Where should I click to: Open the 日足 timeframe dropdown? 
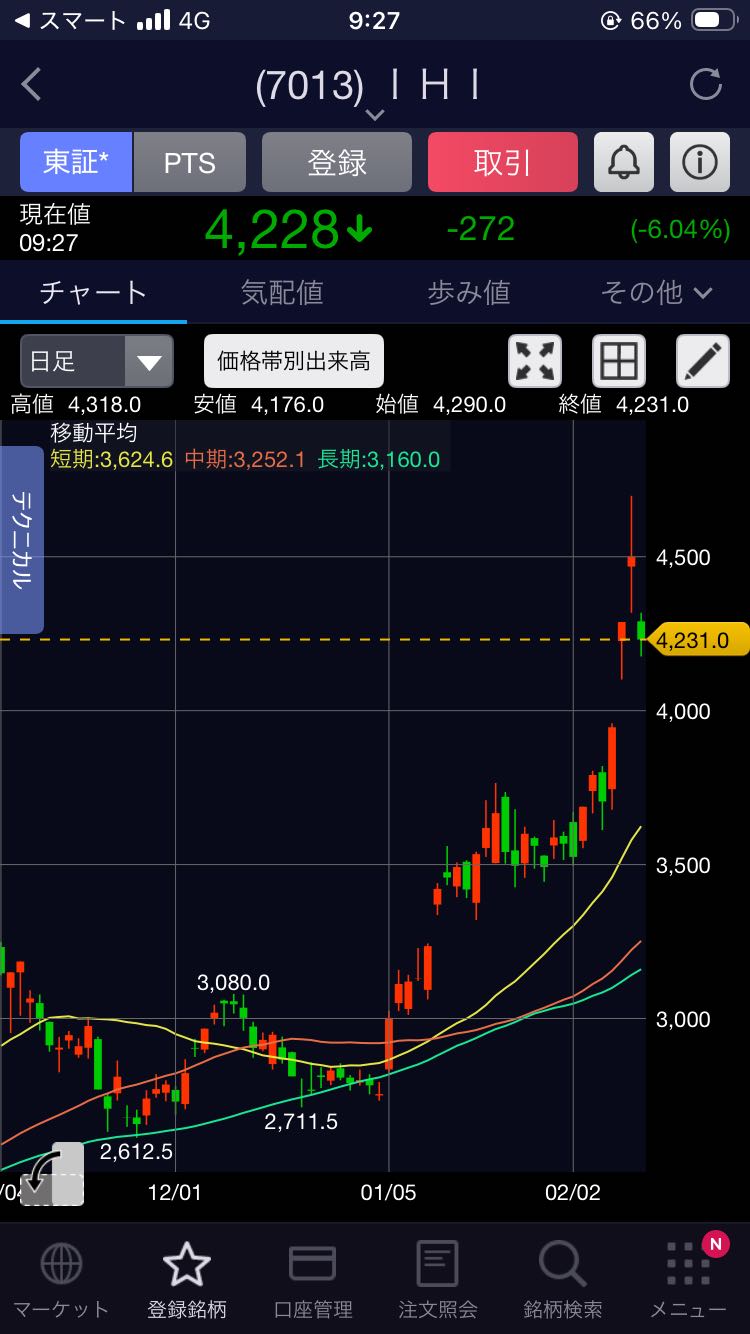(97, 361)
